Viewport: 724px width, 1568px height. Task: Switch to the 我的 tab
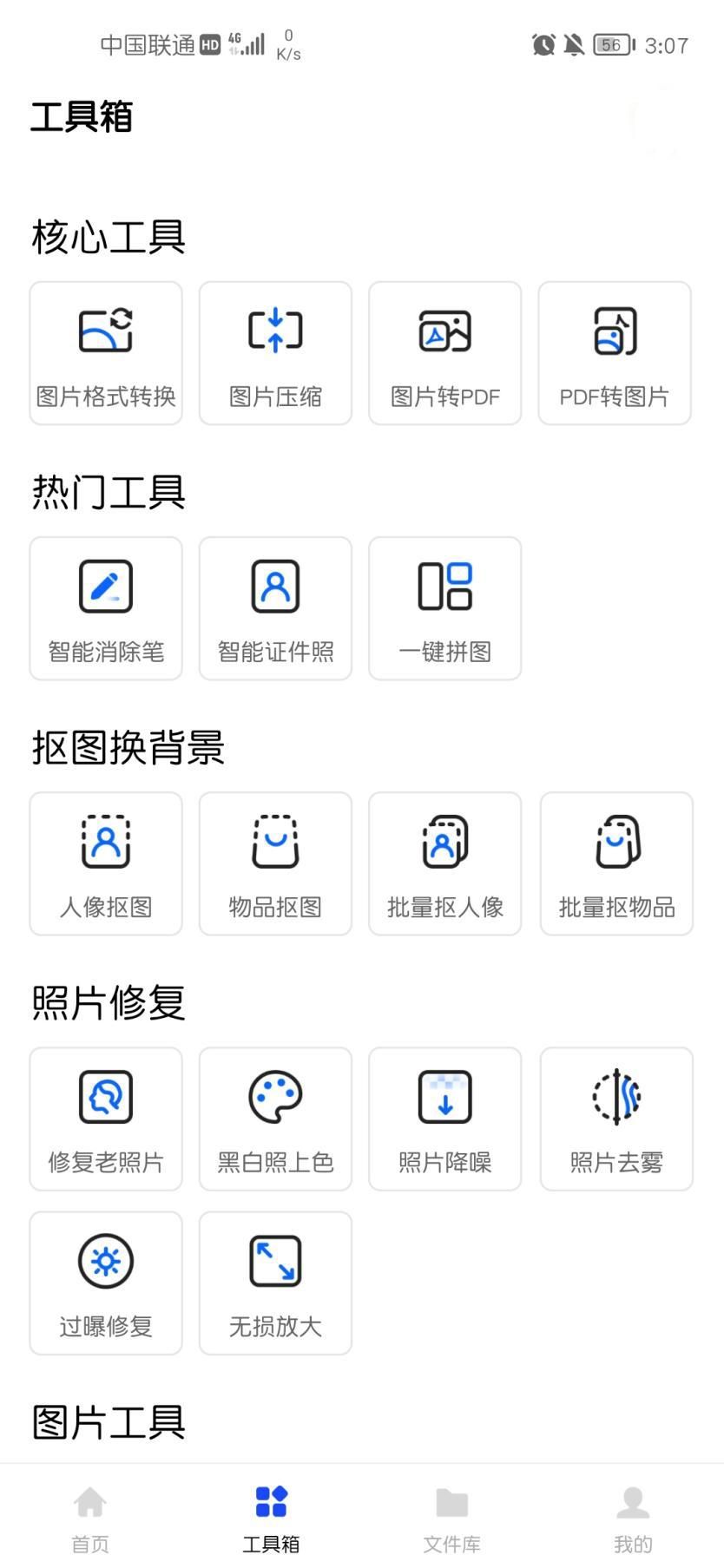pos(633,1519)
